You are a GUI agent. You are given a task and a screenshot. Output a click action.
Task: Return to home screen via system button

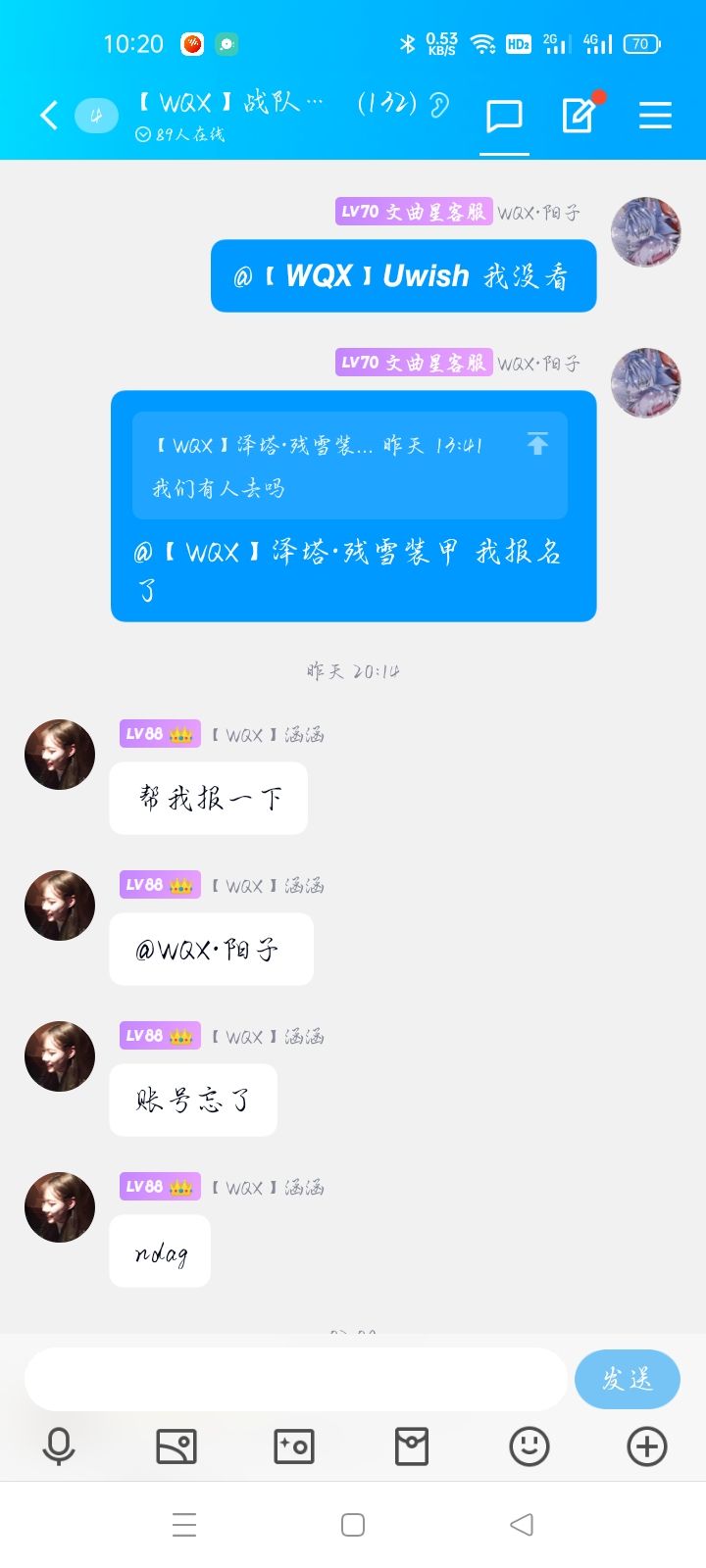(353, 1525)
